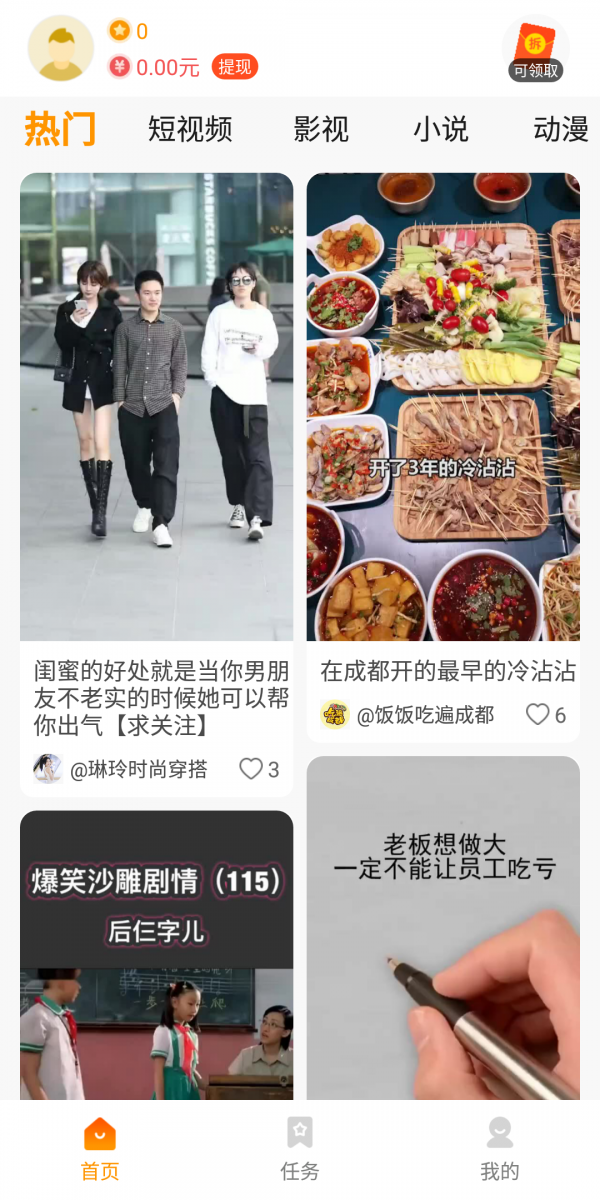Open the 爆笑沙雕剧情 video card
Screen dimensions: 600x1200
click(157, 955)
